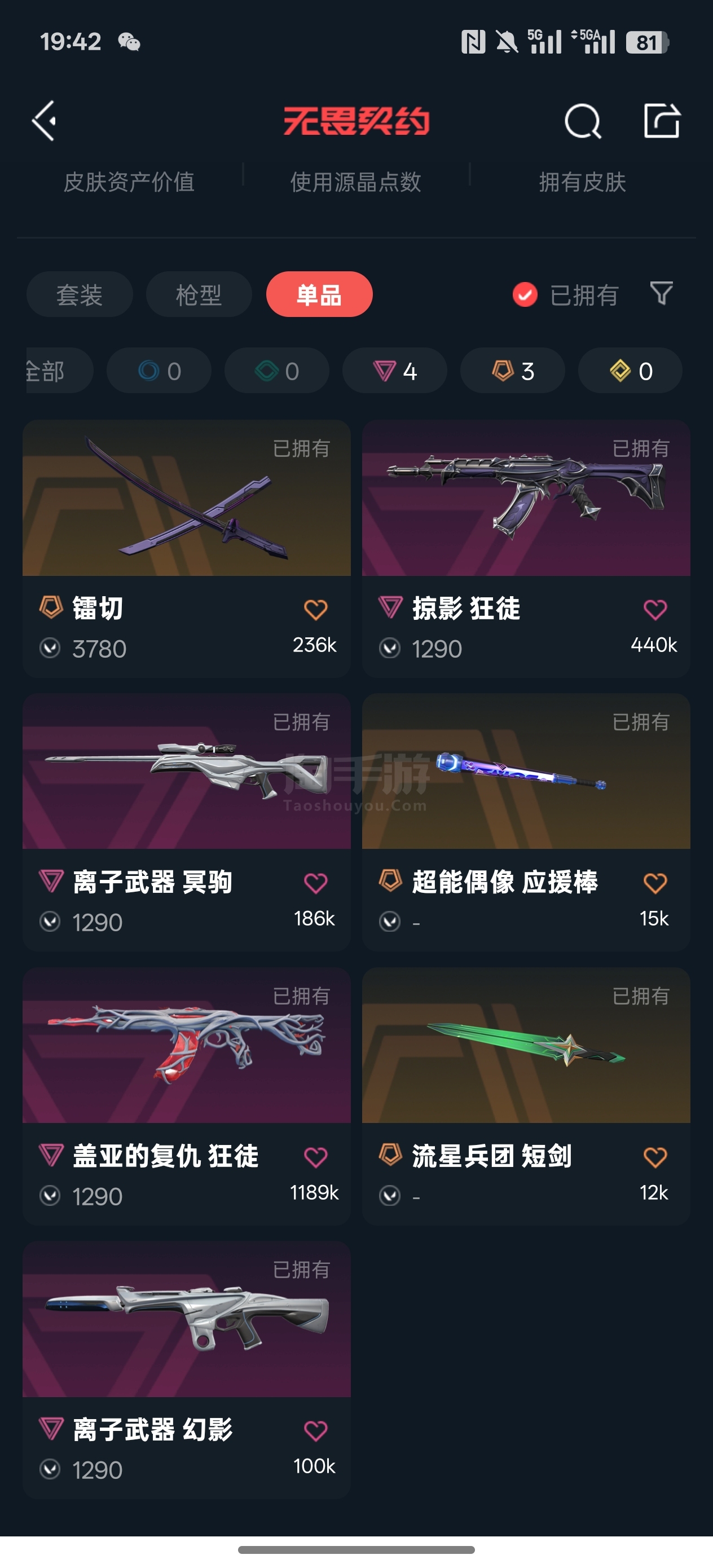Filter by the orange rarity chip showing 3
Viewport: 713px width, 1568px height.
tap(513, 371)
